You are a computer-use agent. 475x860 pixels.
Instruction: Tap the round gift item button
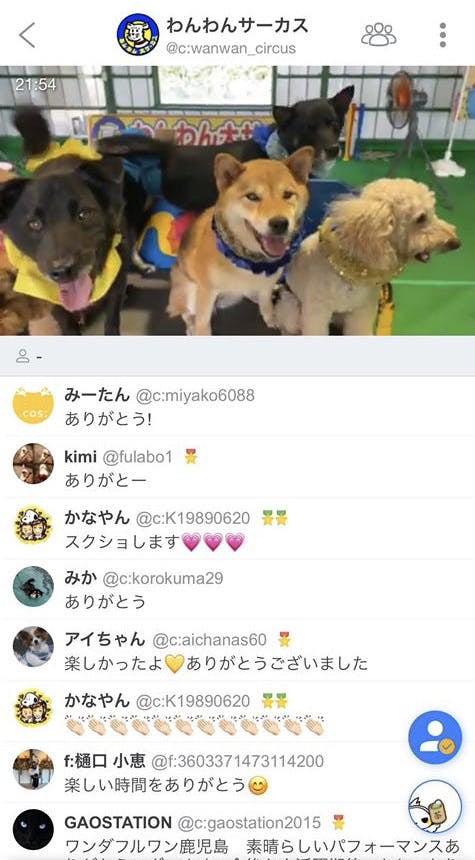[x=435, y=806]
